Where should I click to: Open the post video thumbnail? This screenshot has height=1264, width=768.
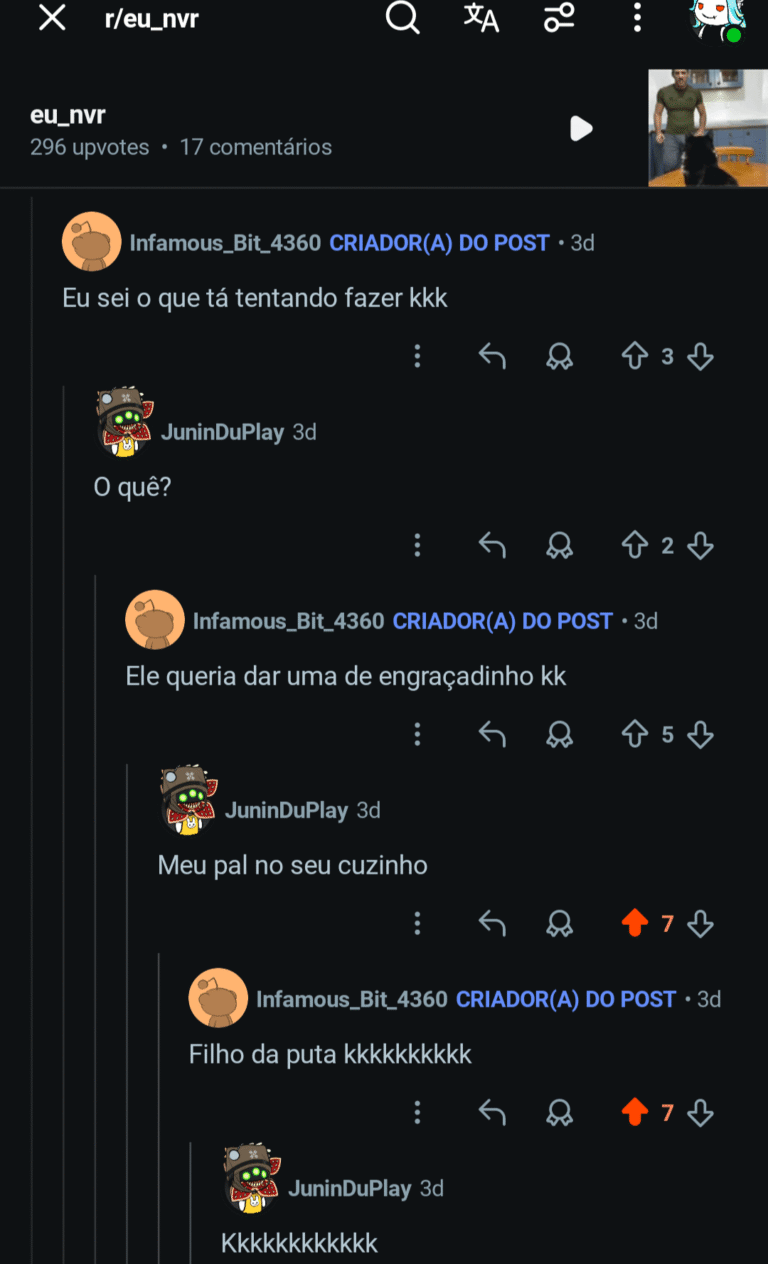[x=707, y=128]
